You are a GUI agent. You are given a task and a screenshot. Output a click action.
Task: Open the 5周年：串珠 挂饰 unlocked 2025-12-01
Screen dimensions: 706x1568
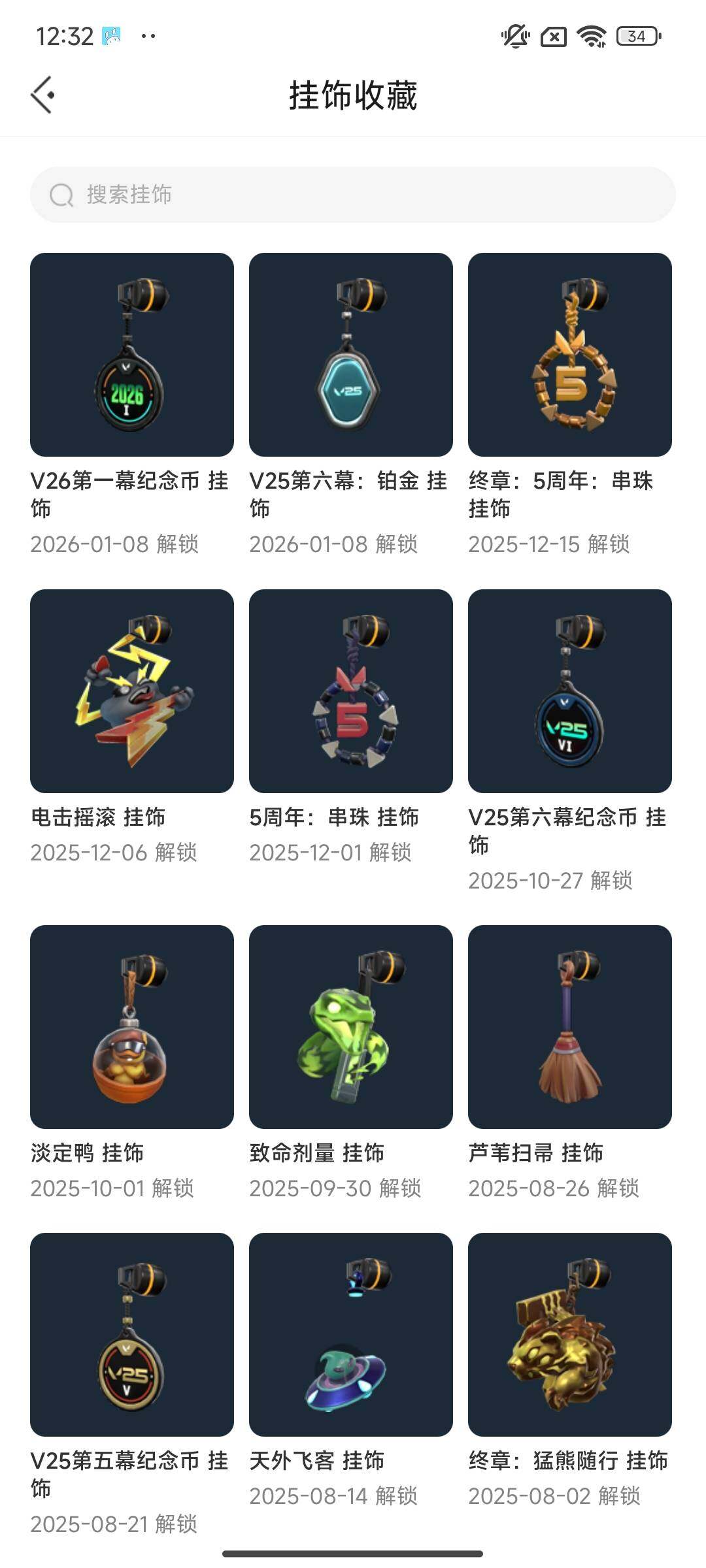point(351,691)
